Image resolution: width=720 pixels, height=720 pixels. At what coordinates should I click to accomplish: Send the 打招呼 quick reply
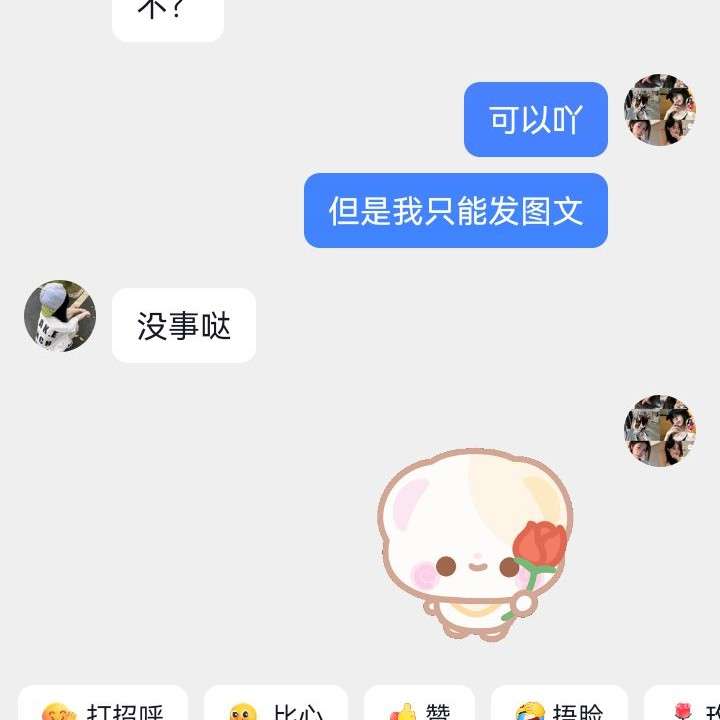pyautogui.click(x=103, y=707)
